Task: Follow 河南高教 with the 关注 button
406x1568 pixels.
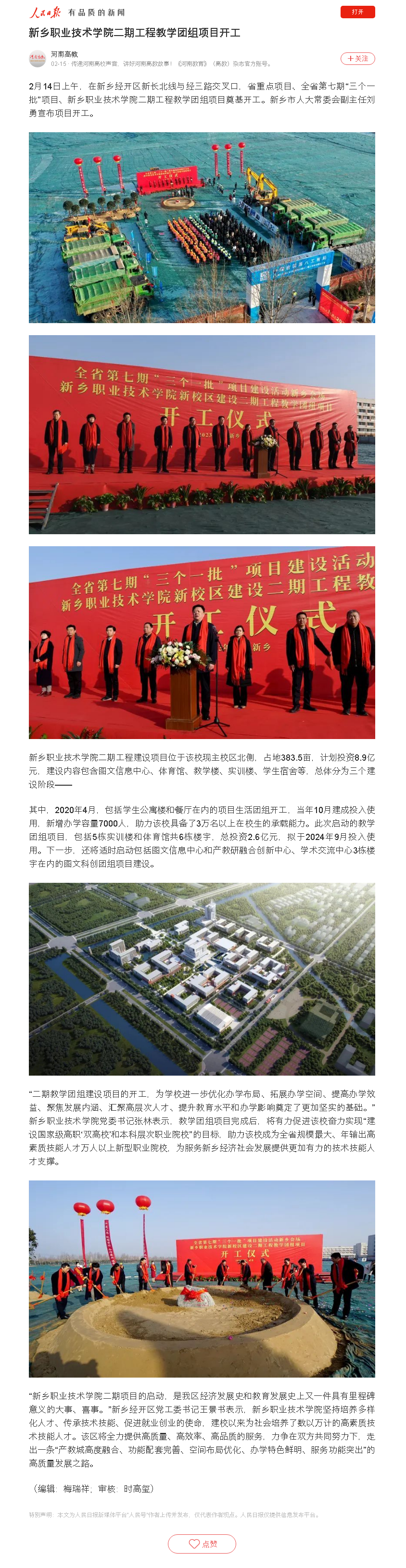Action: pyautogui.click(x=357, y=59)
